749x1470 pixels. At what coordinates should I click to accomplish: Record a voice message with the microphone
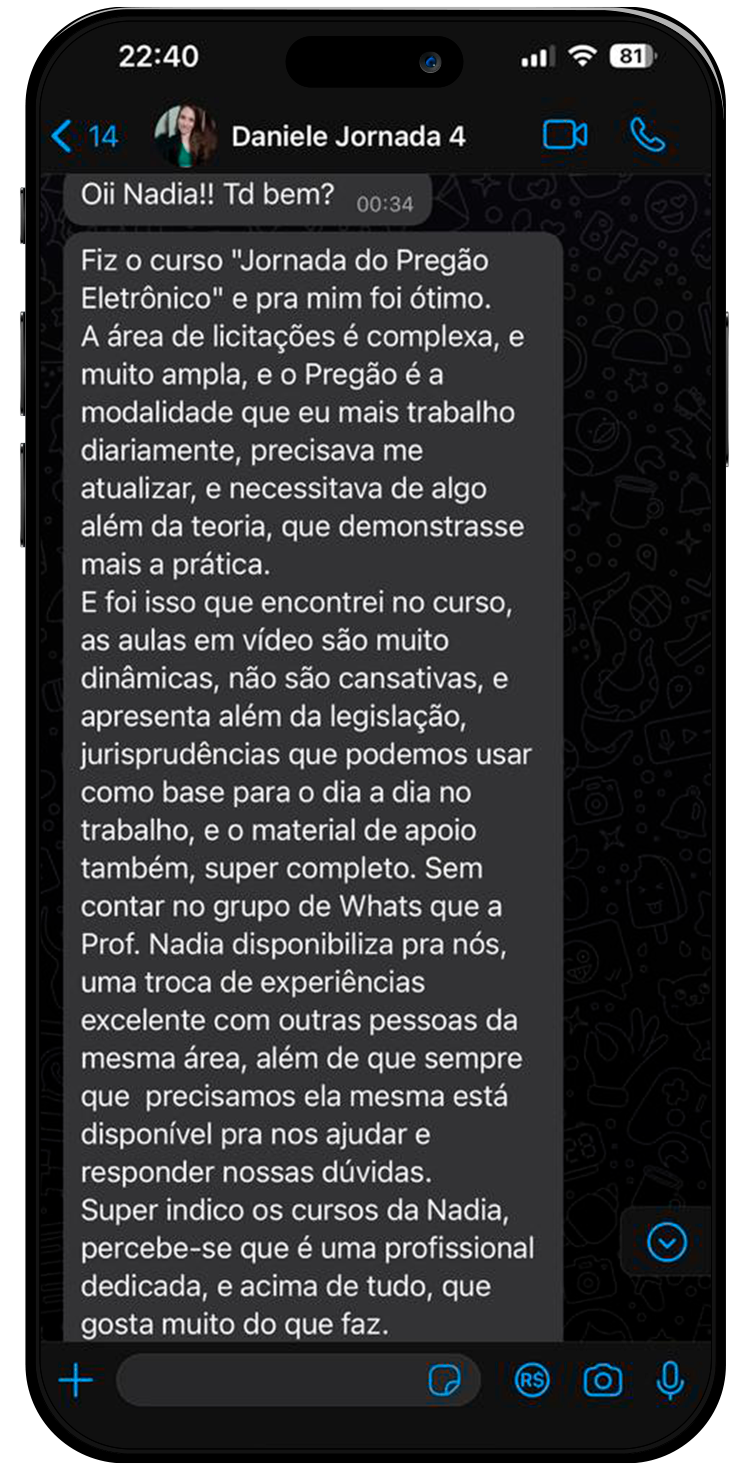click(x=668, y=1378)
